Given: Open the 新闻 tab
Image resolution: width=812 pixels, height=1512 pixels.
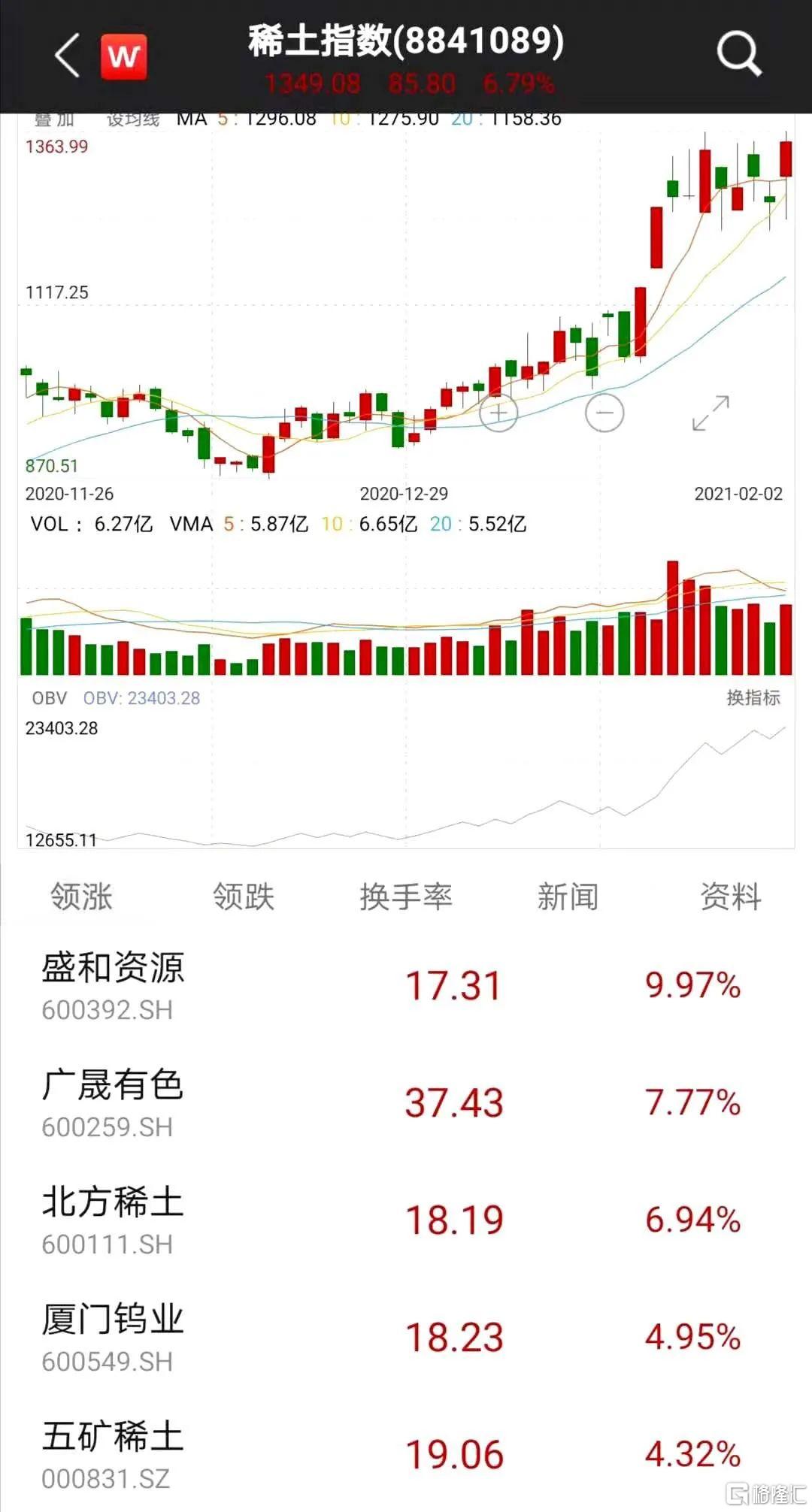Looking at the screenshot, I should coord(568,897).
